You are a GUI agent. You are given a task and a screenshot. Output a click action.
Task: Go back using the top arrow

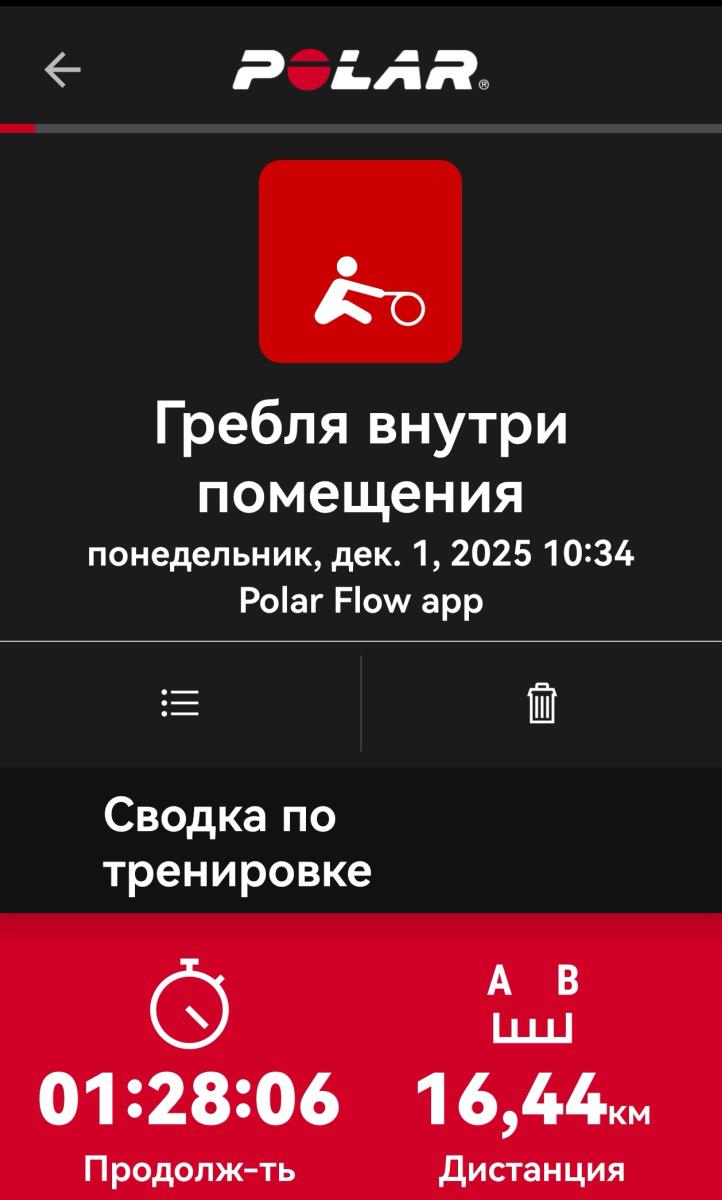(62, 70)
